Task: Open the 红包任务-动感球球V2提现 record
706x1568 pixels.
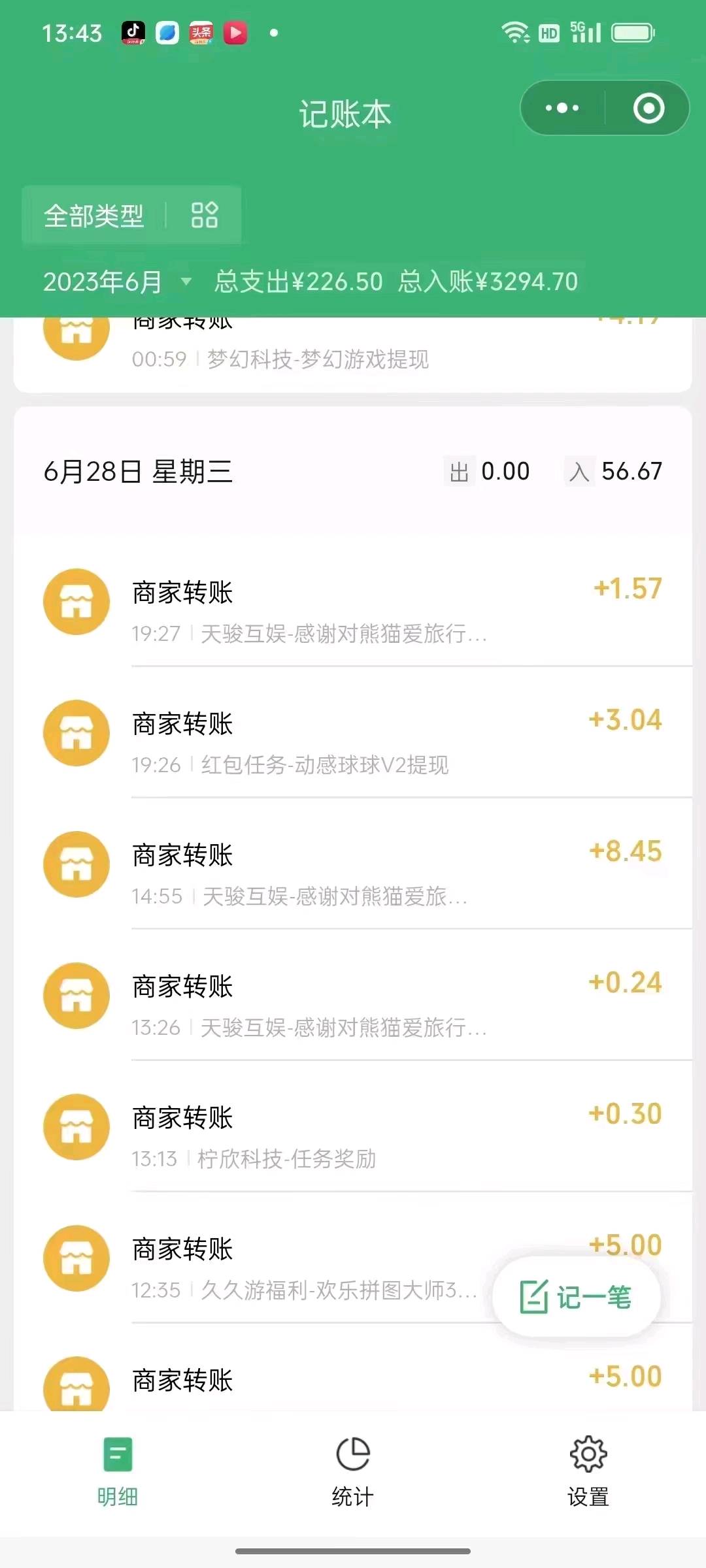Action: point(353,732)
